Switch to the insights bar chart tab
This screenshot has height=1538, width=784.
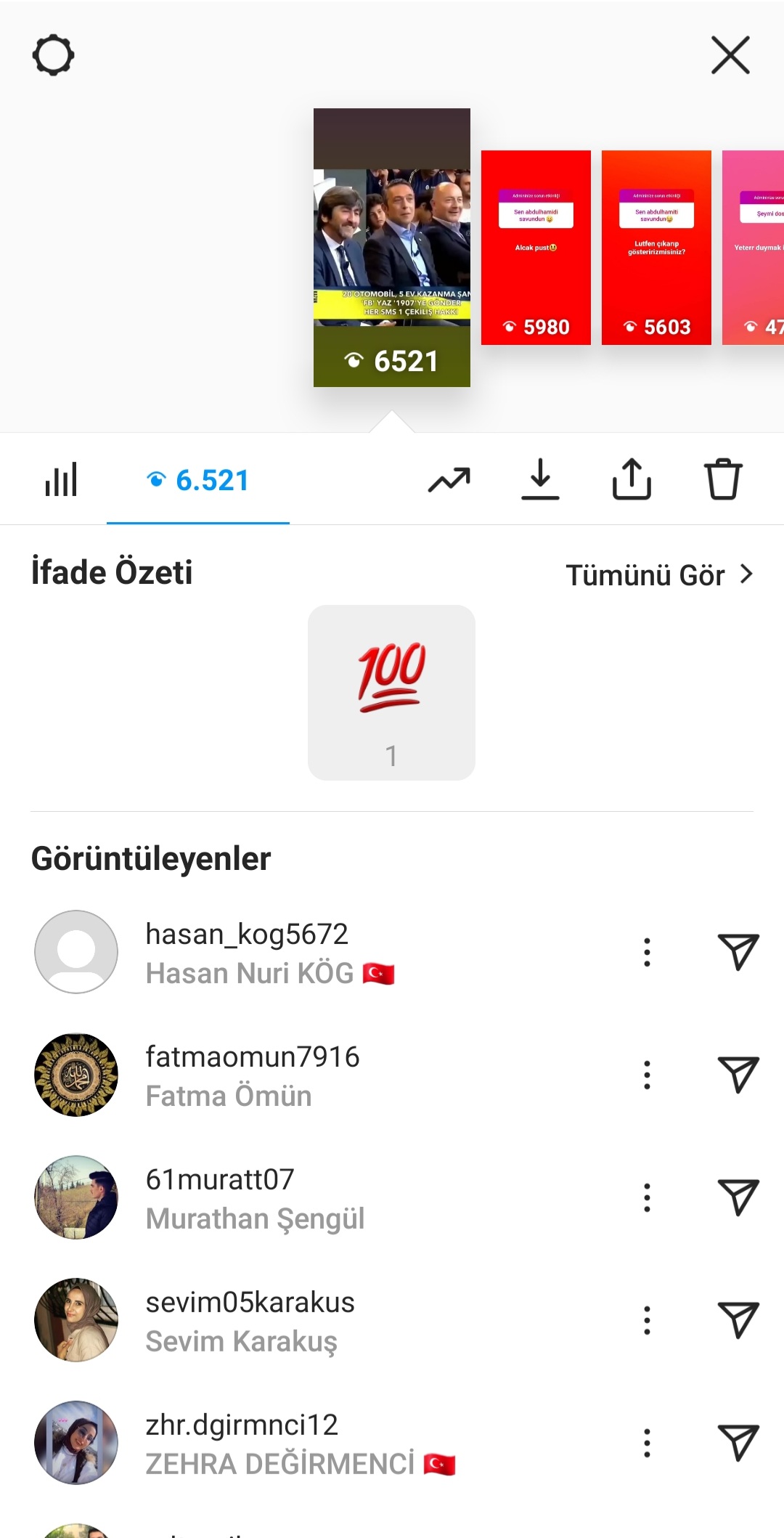[x=61, y=480]
